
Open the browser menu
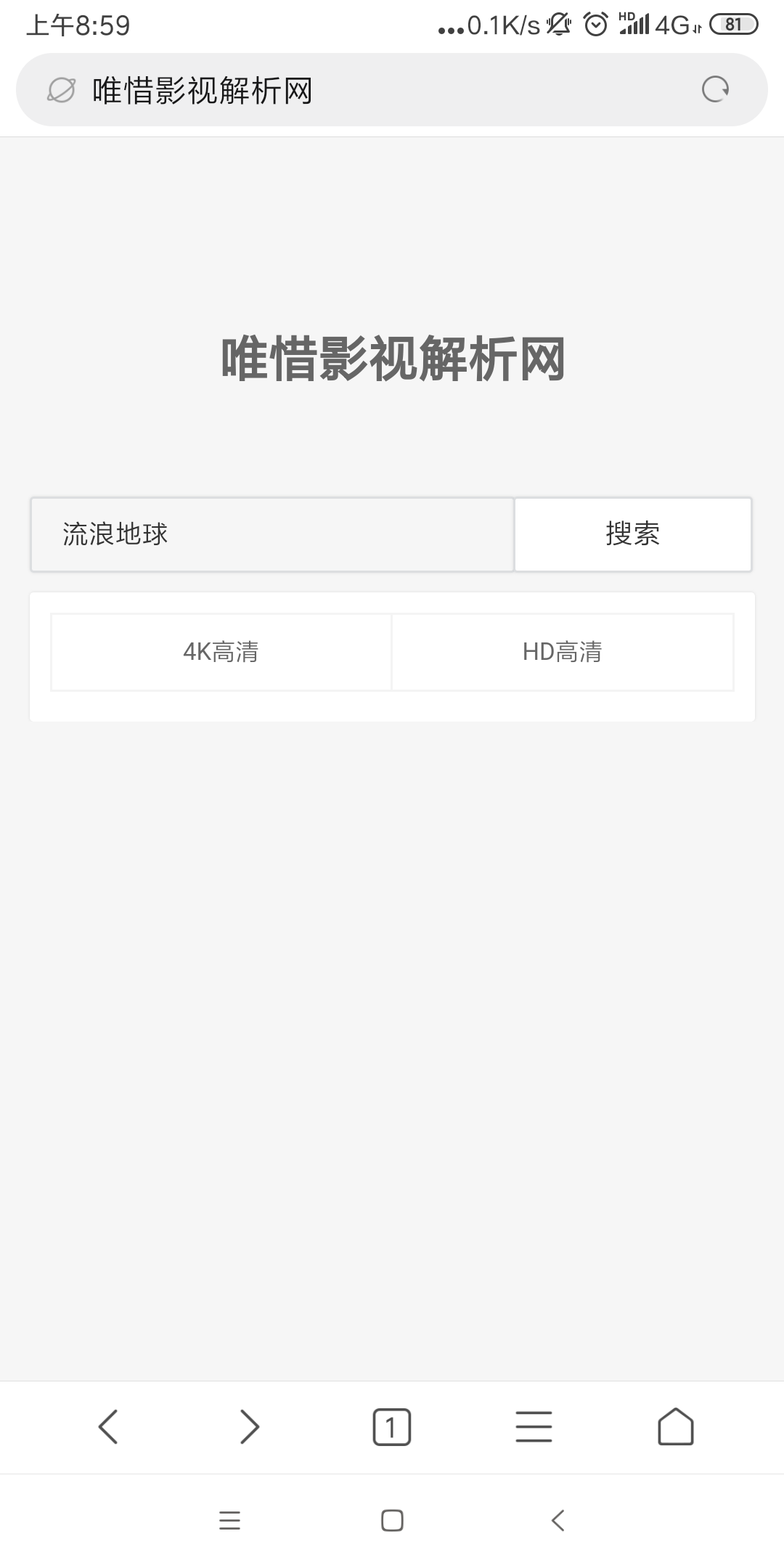click(x=534, y=1426)
